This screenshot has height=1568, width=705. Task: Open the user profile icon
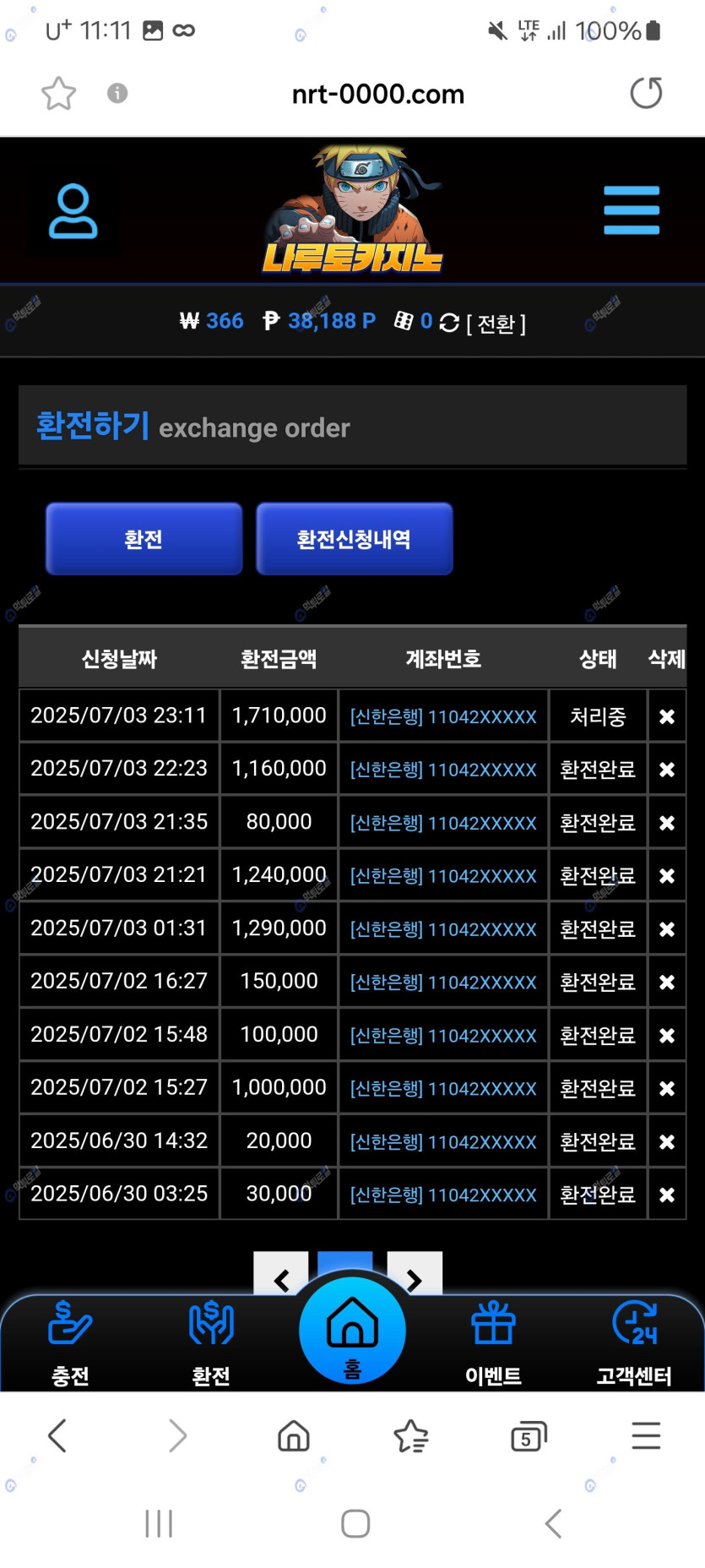click(73, 211)
